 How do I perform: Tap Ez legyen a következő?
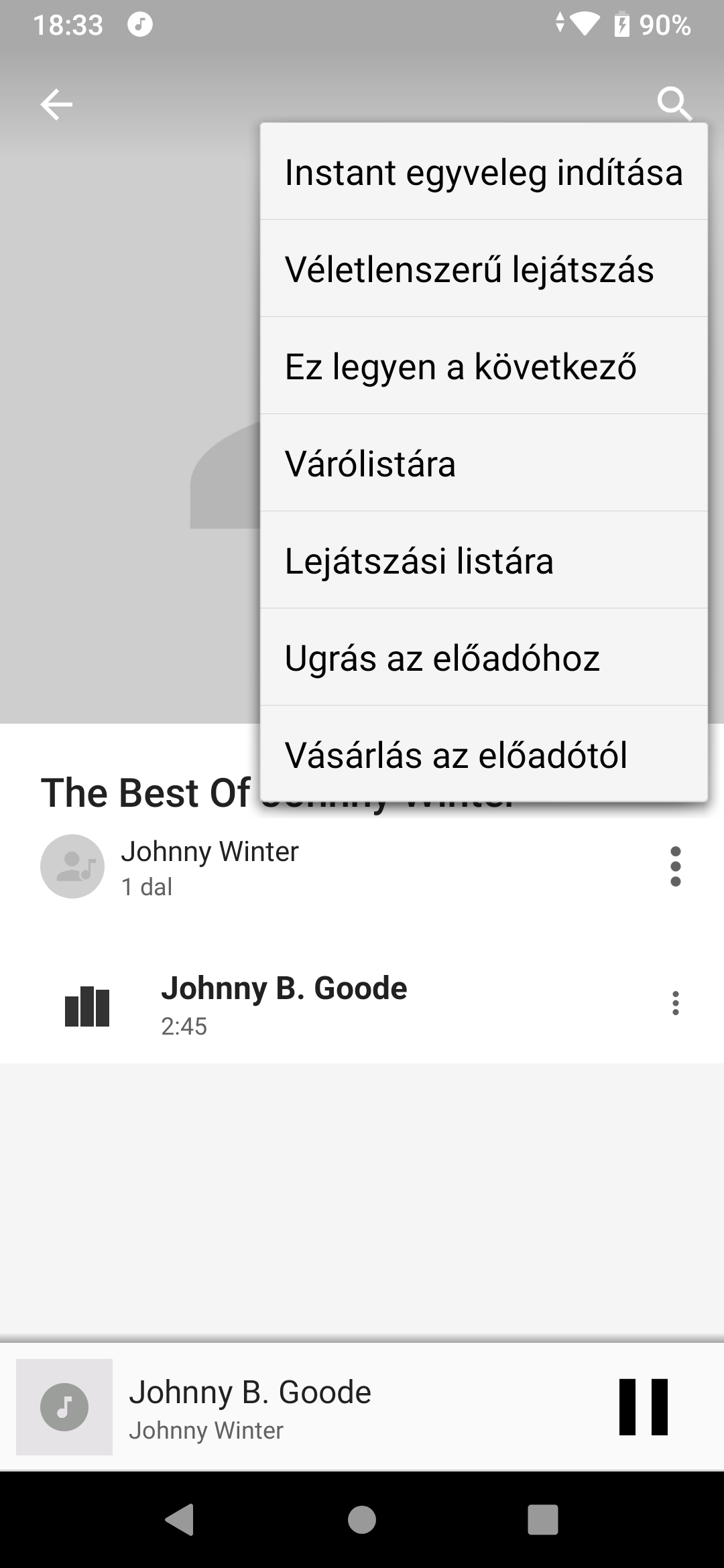[483, 366]
